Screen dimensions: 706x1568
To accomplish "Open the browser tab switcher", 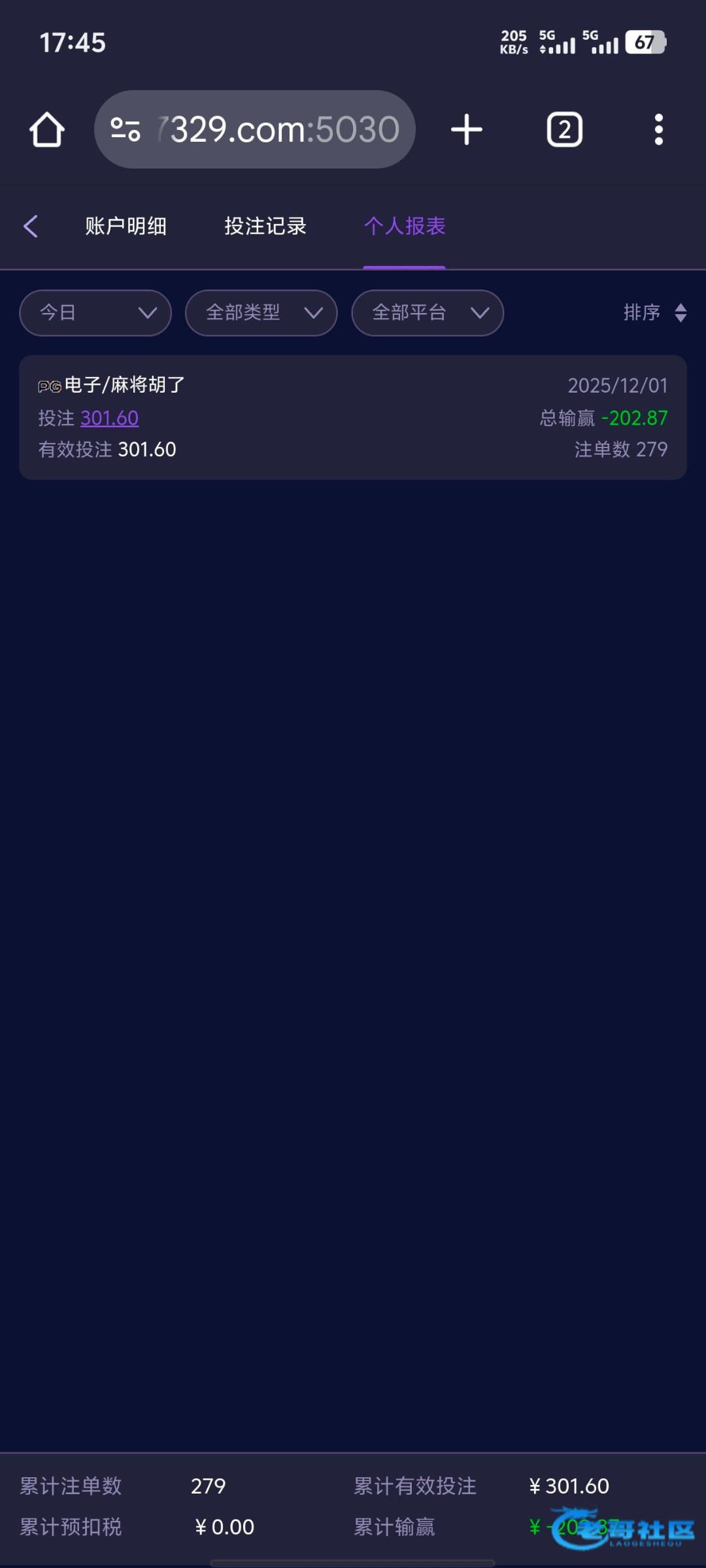I will (564, 129).
